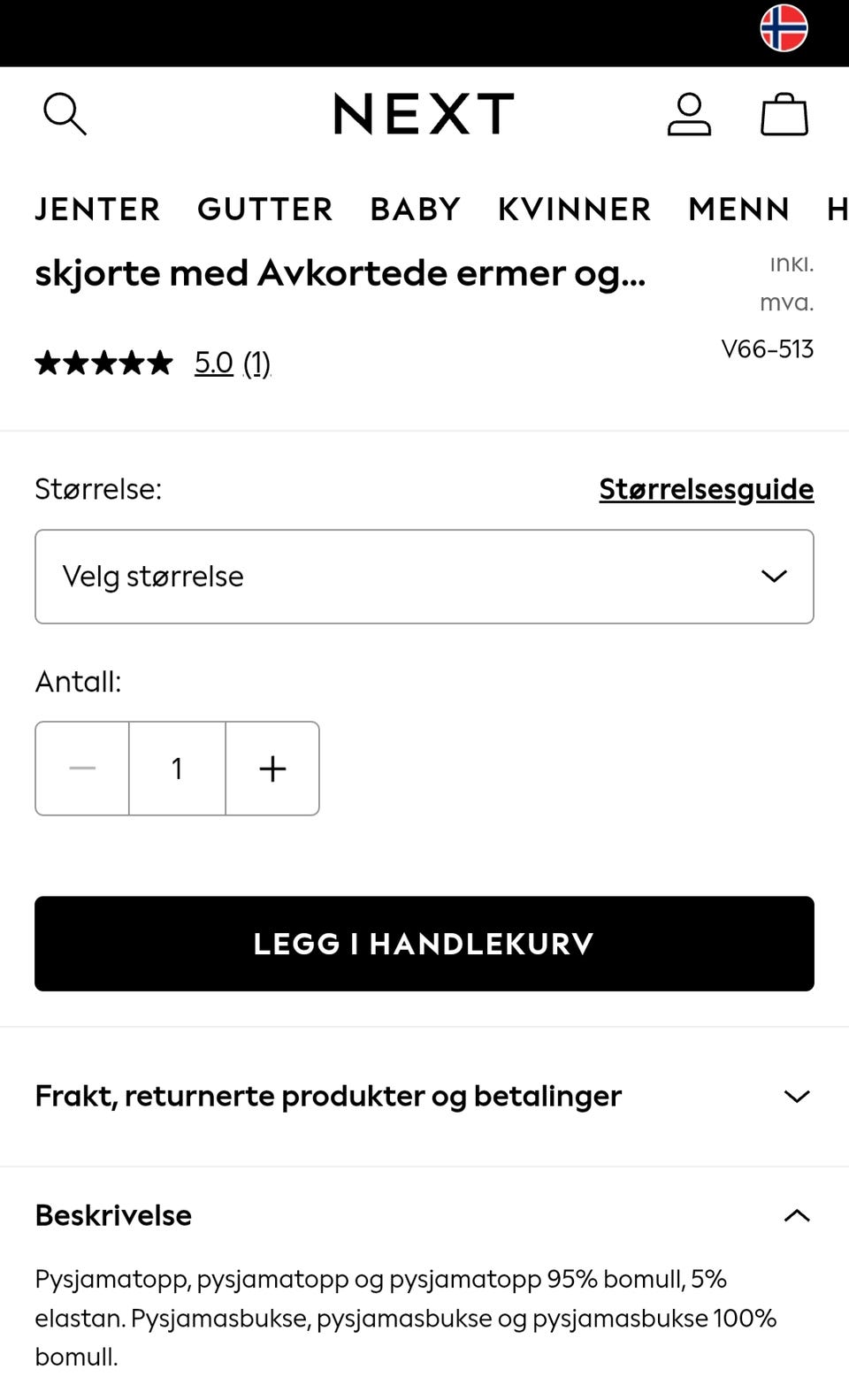Viewport: 849px width, 1400px height.
Task: Open the 5.0 (1) reviews link
Action: coord(233,363)
